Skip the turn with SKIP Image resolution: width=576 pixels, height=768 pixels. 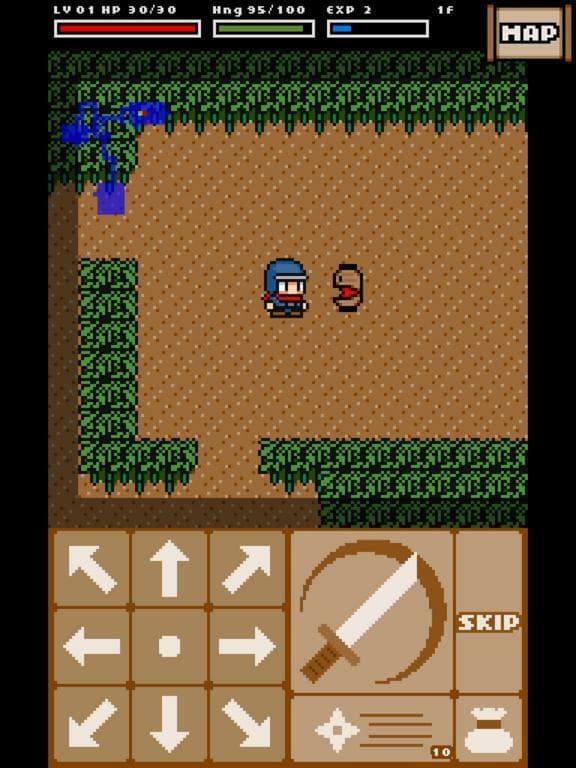(488, 612)
